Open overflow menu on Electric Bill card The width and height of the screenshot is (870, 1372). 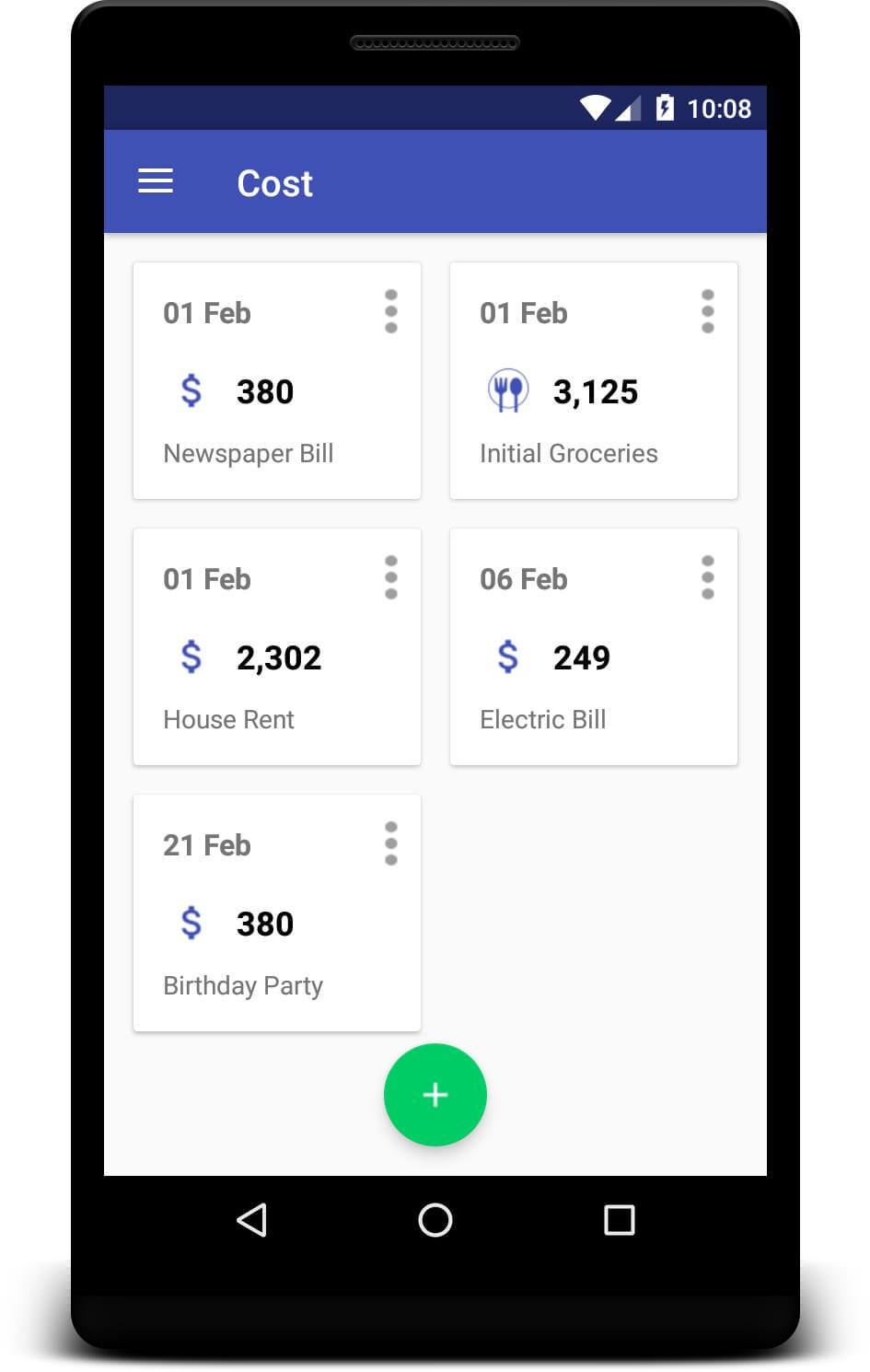[707, 577]
